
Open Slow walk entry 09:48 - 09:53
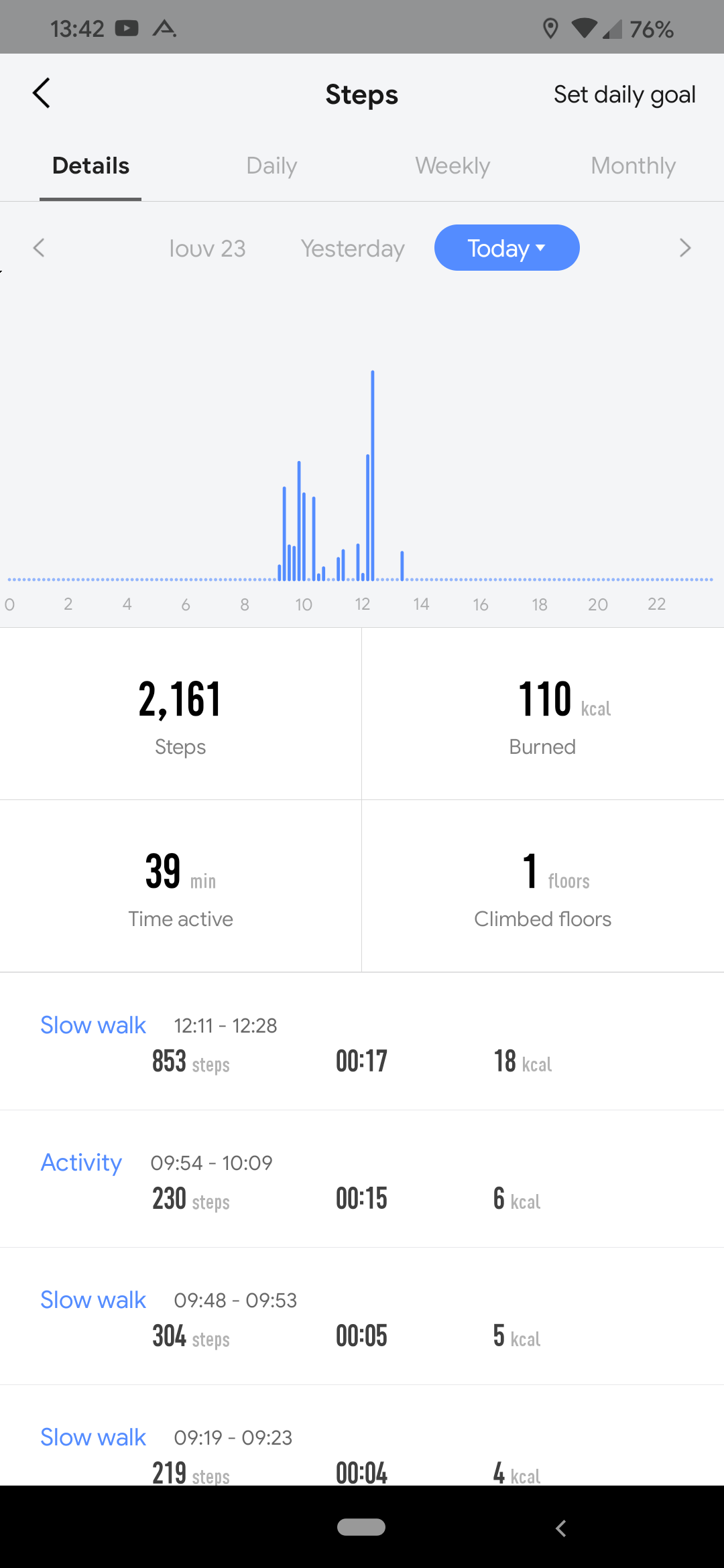(x=362, y=1316)
